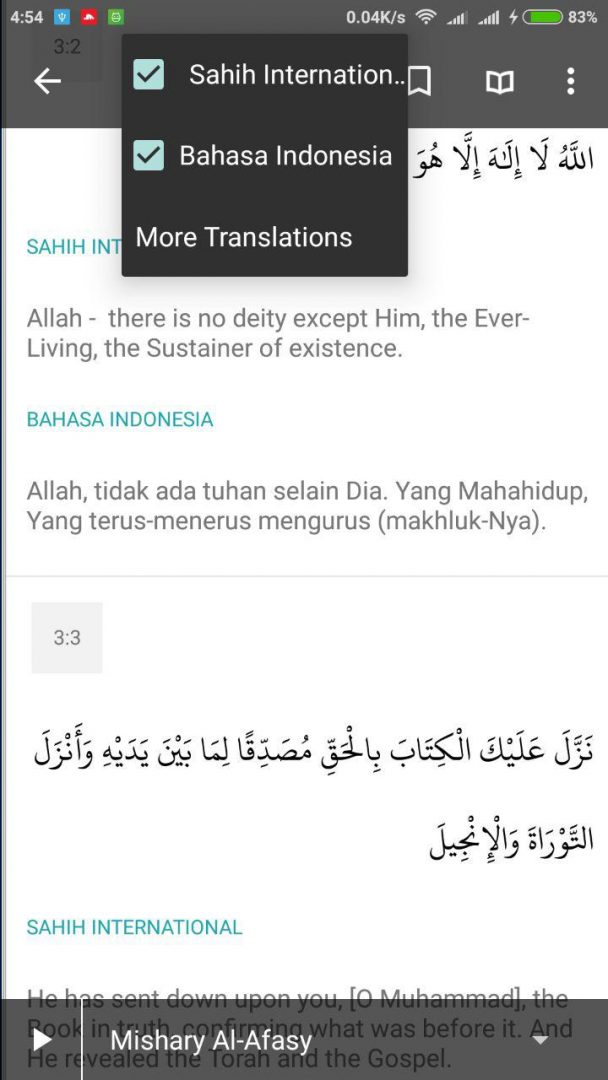The height and width of the screenshot is (1080, 608).
Task: Open the book reading mode icon
Action: [x=499, y=81]
